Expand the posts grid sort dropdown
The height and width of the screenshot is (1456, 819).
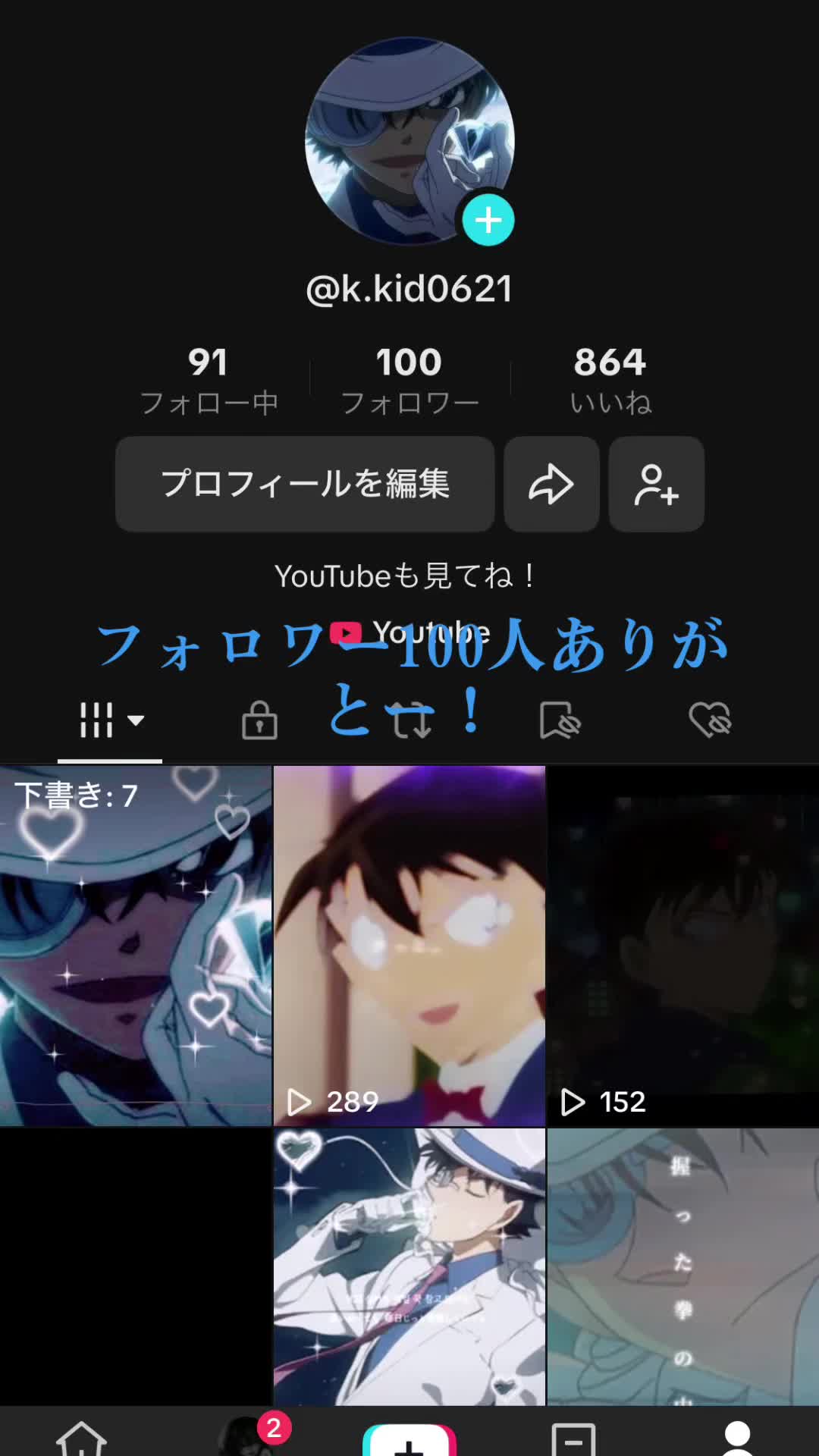pos(111,720)
